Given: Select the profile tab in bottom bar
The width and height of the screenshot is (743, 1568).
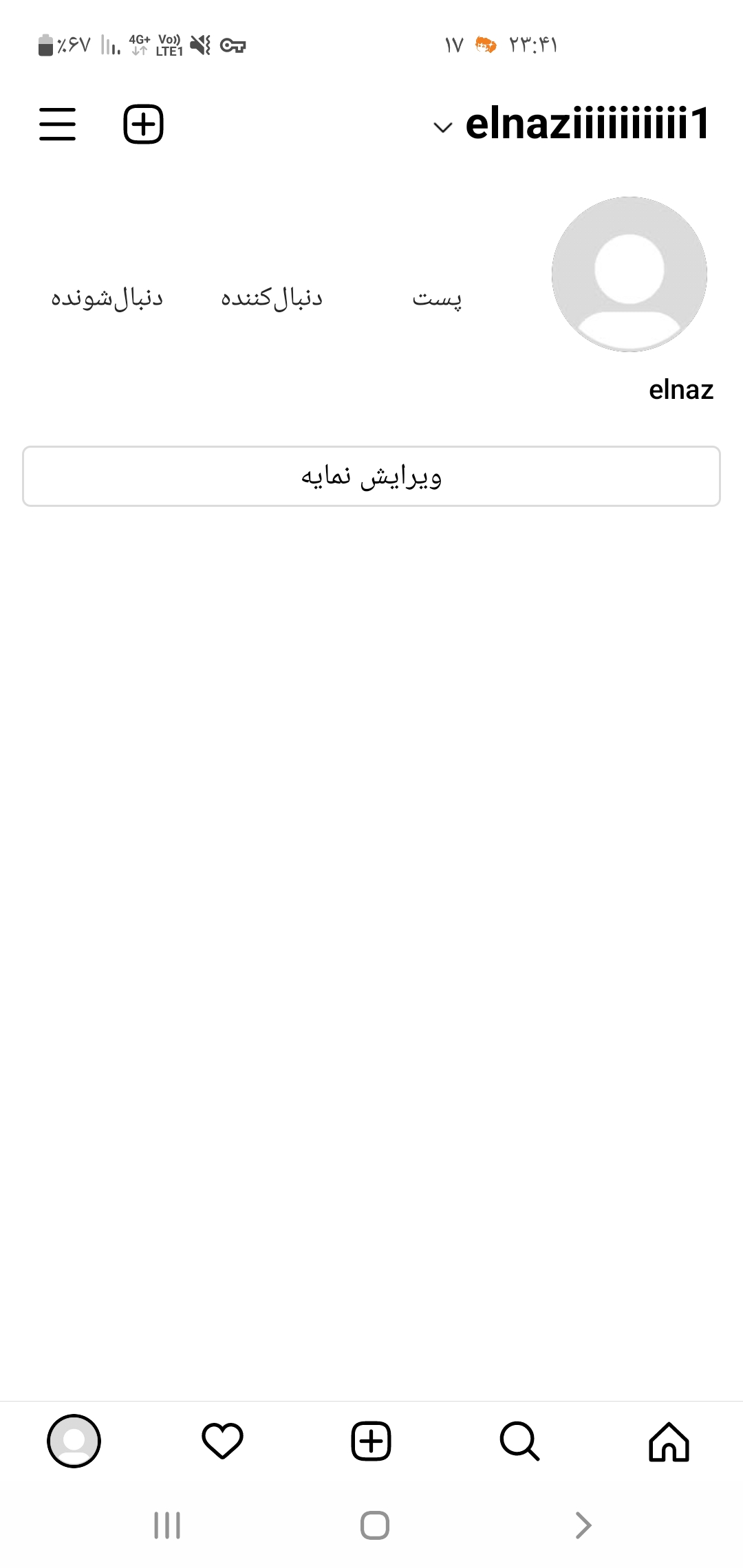Looking at the screenshot, I should (74, 1441).
